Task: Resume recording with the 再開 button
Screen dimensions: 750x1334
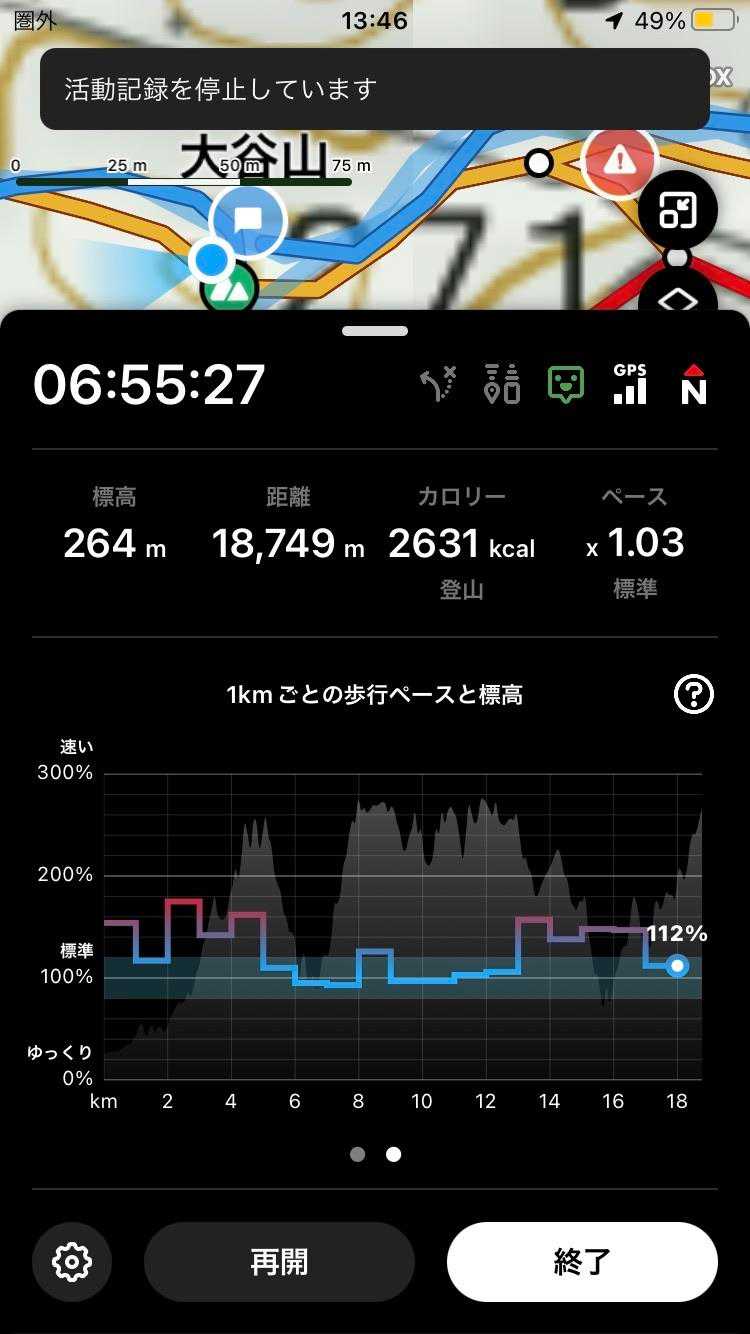Action: 279,1261
